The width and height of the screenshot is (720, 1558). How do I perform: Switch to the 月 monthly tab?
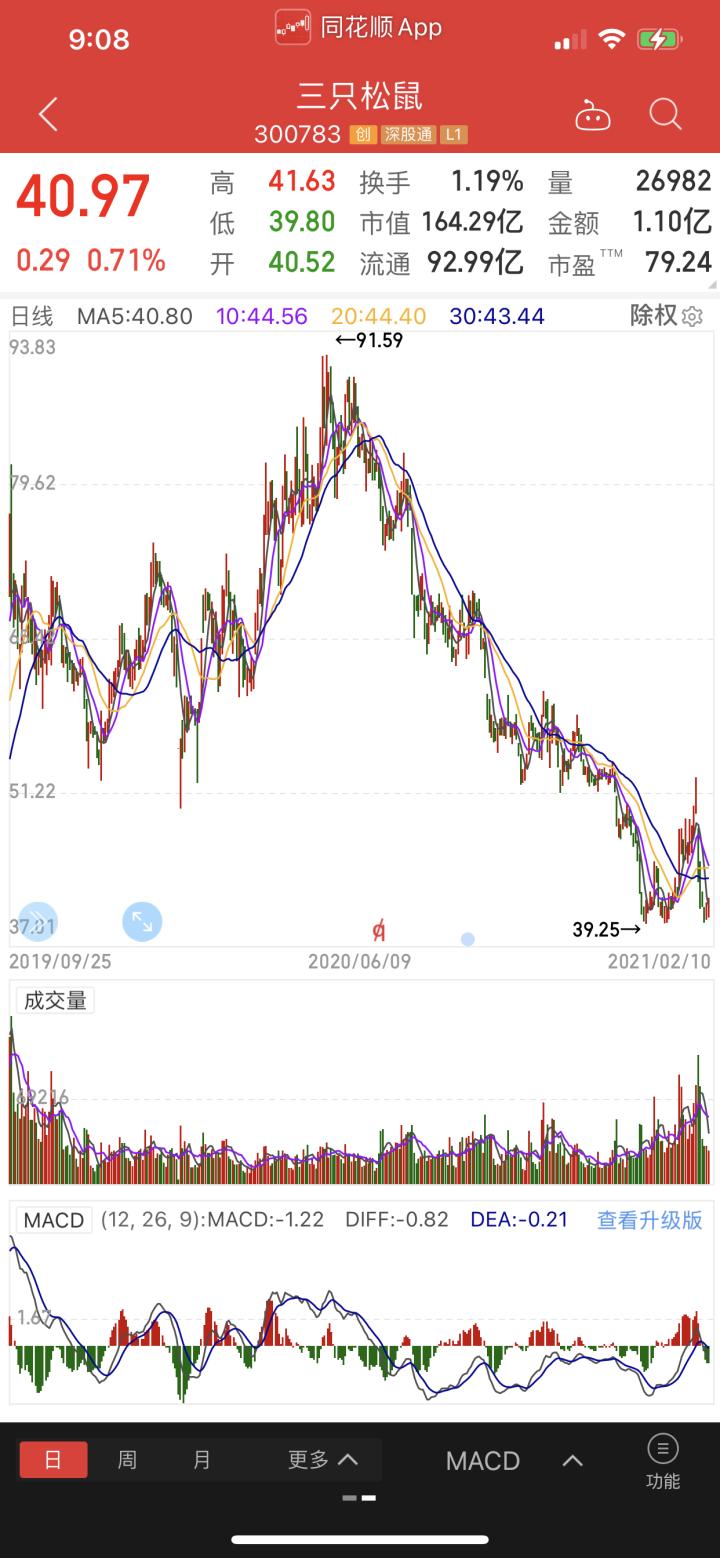[201, 1459]
